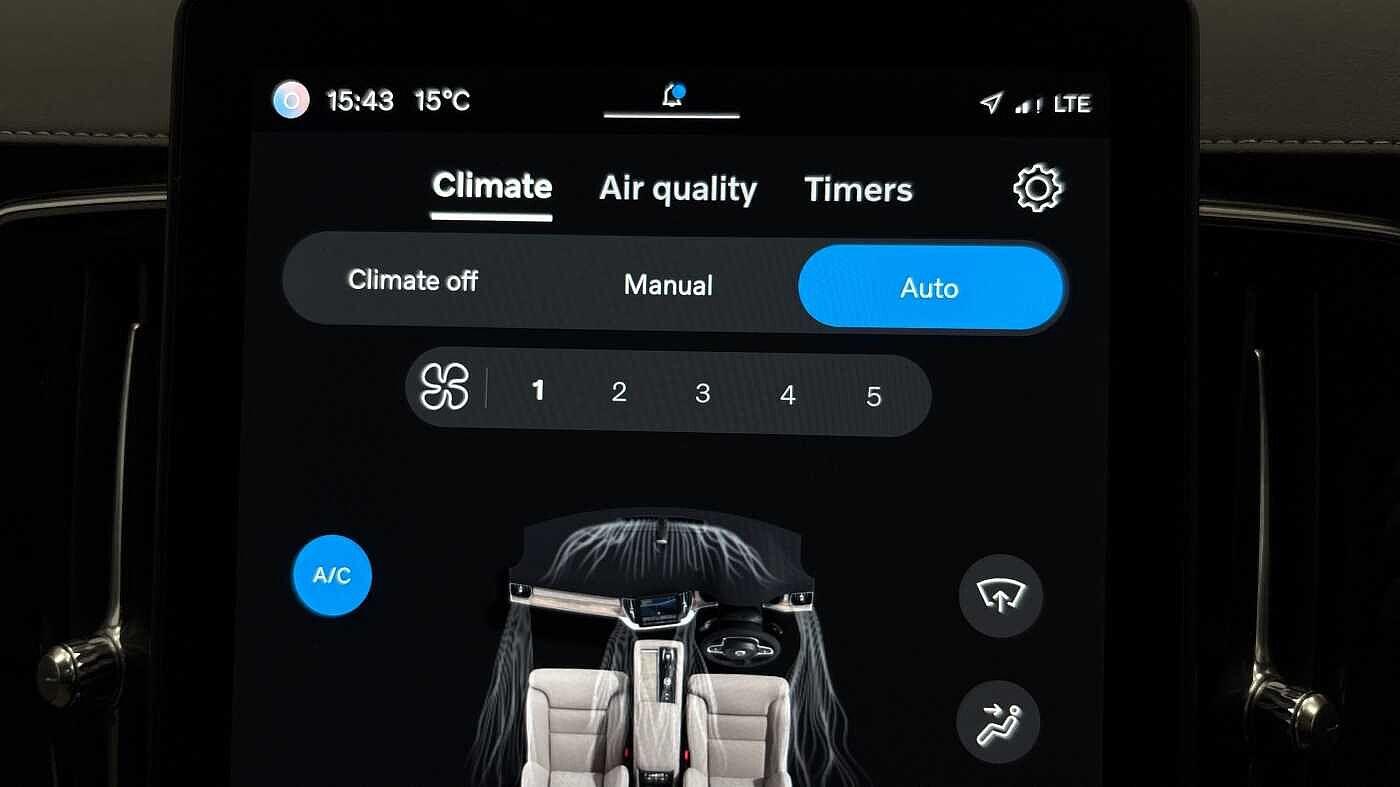
Task: Open the Timers tab
Action: (858, 190)
